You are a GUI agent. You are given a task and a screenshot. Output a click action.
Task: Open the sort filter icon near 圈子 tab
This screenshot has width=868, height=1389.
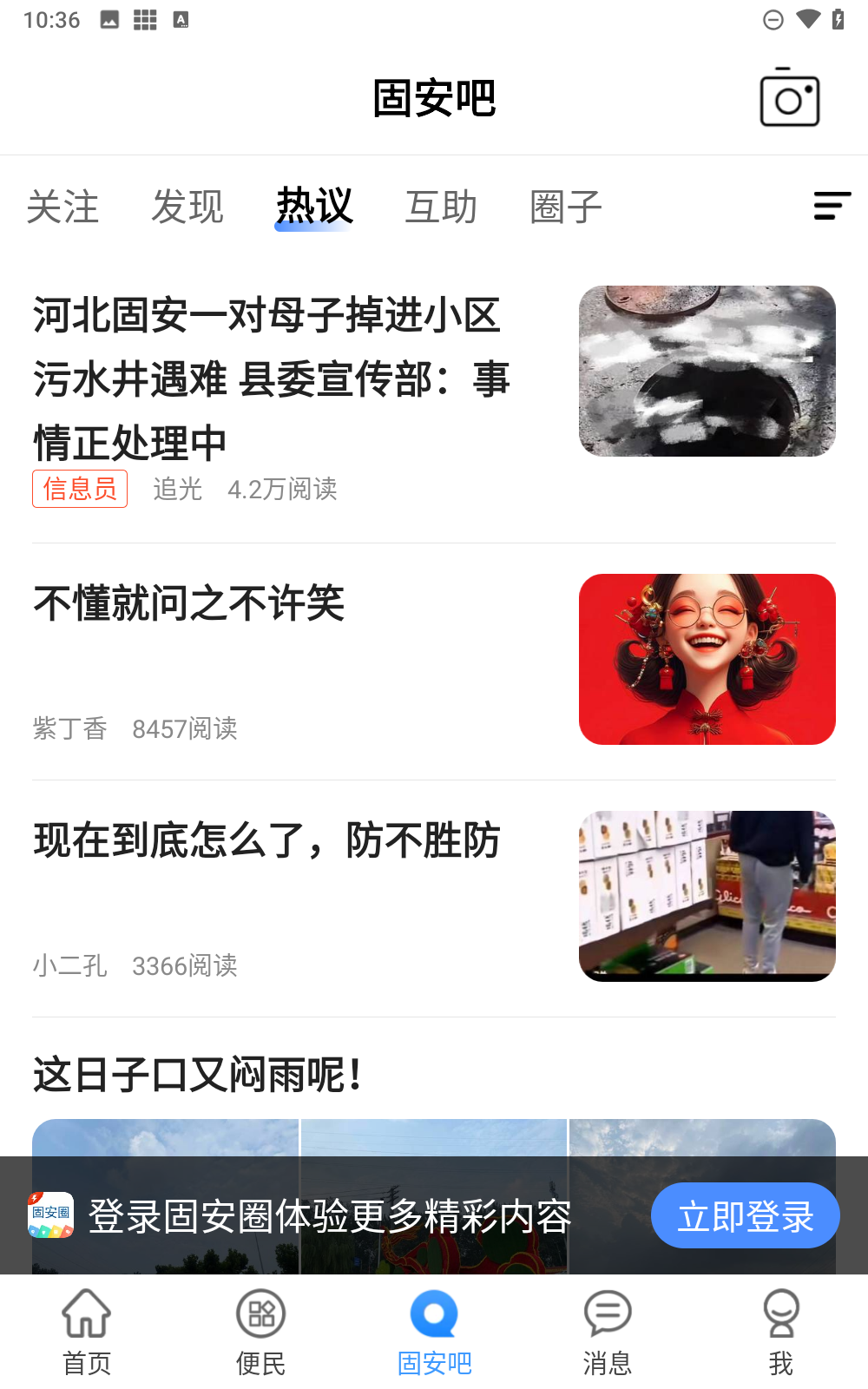[831, 206]
